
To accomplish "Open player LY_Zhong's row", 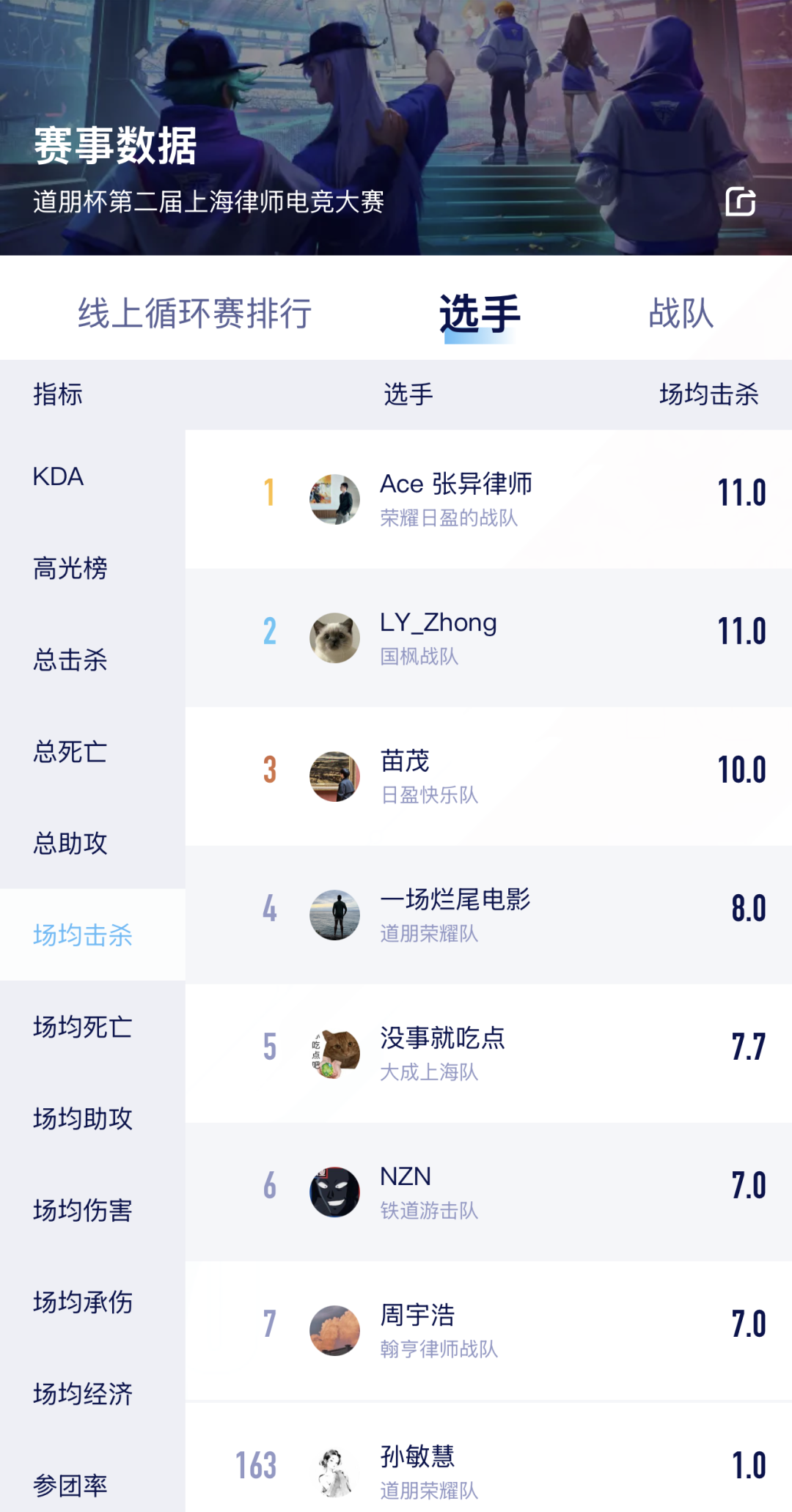I will point(488,638).
